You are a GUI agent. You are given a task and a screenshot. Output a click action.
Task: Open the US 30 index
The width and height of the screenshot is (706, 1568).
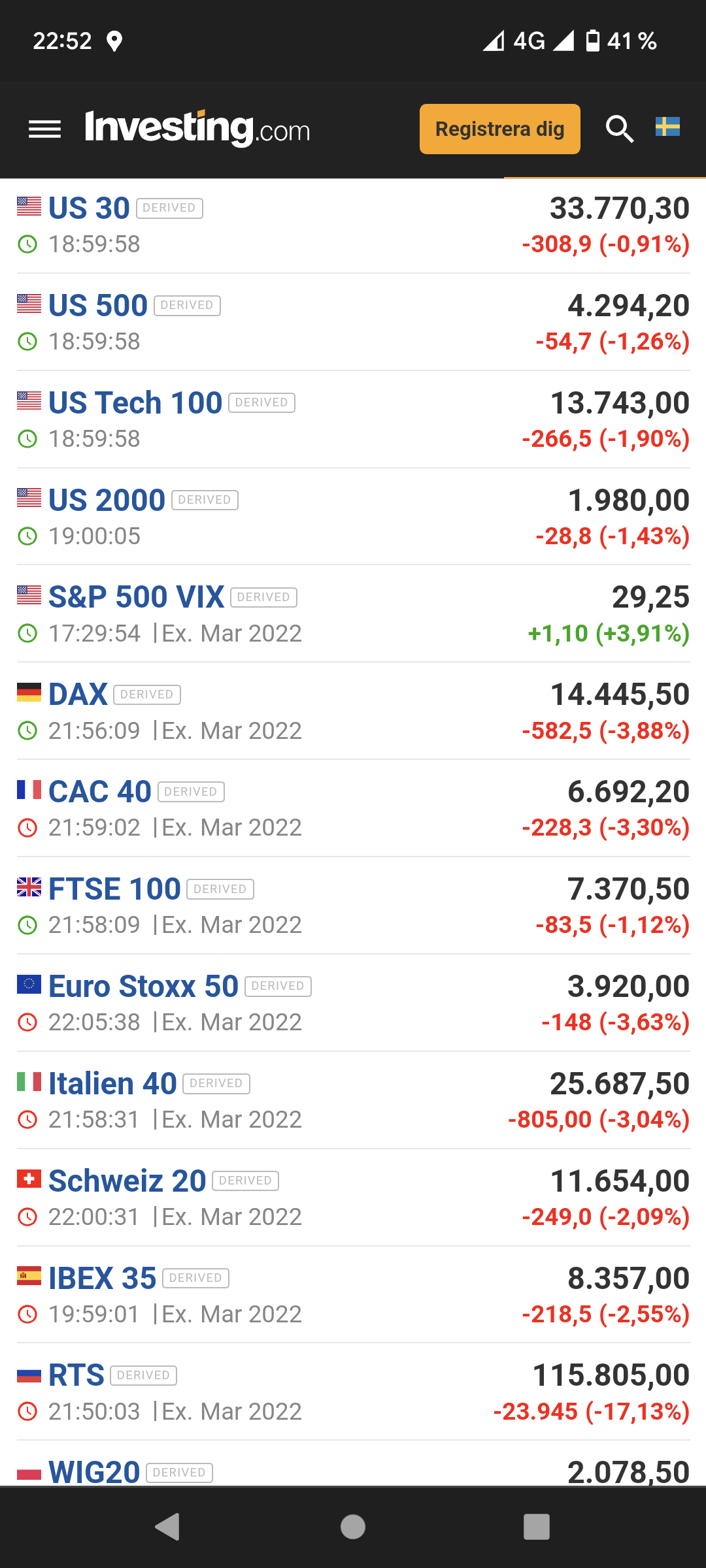coord(90,208)
